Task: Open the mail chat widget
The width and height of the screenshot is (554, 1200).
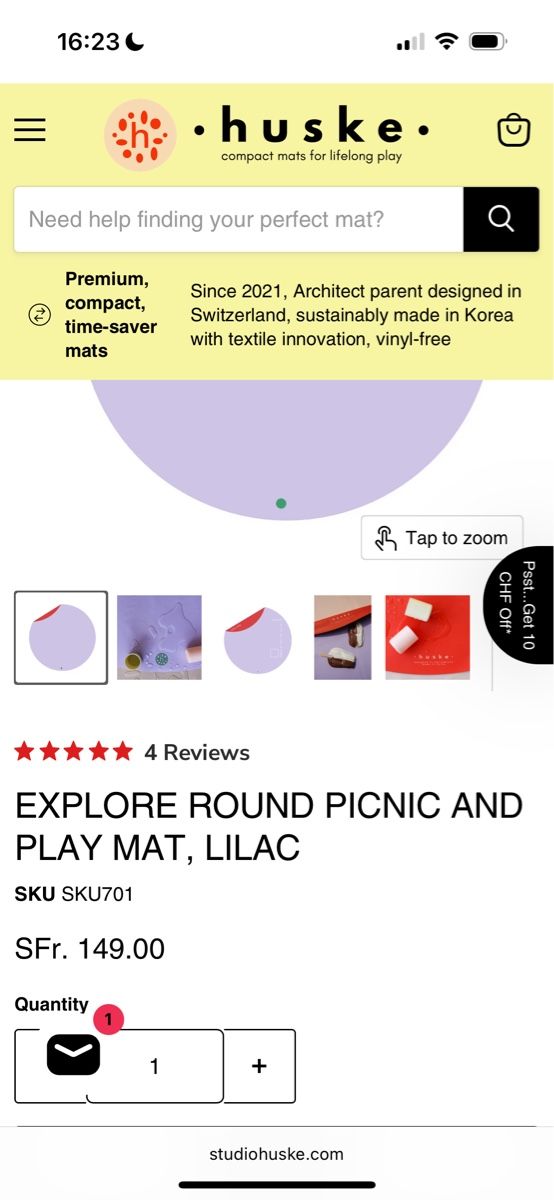Action: pos(73,1053)
